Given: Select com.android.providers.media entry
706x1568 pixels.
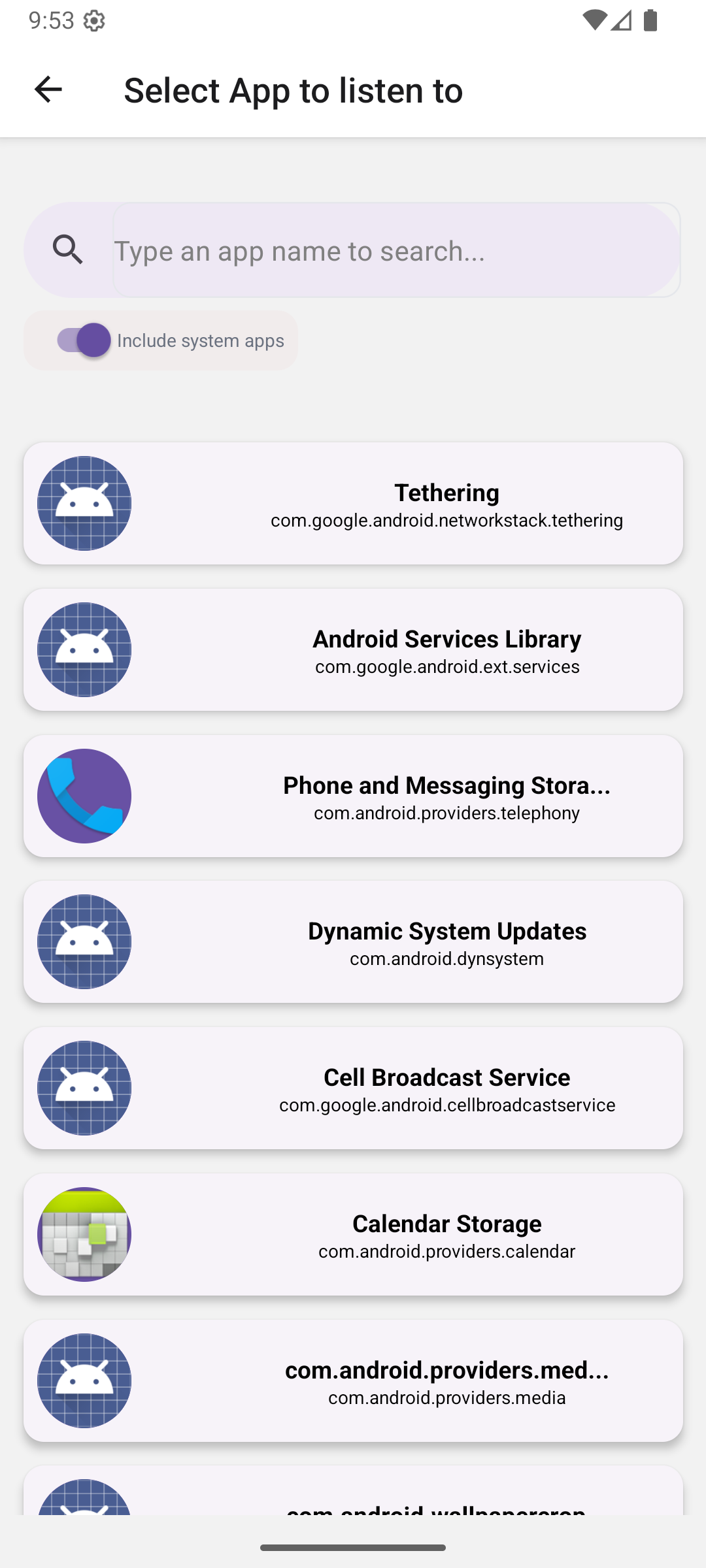Looking at the screenshot, I should [353, 1380].
